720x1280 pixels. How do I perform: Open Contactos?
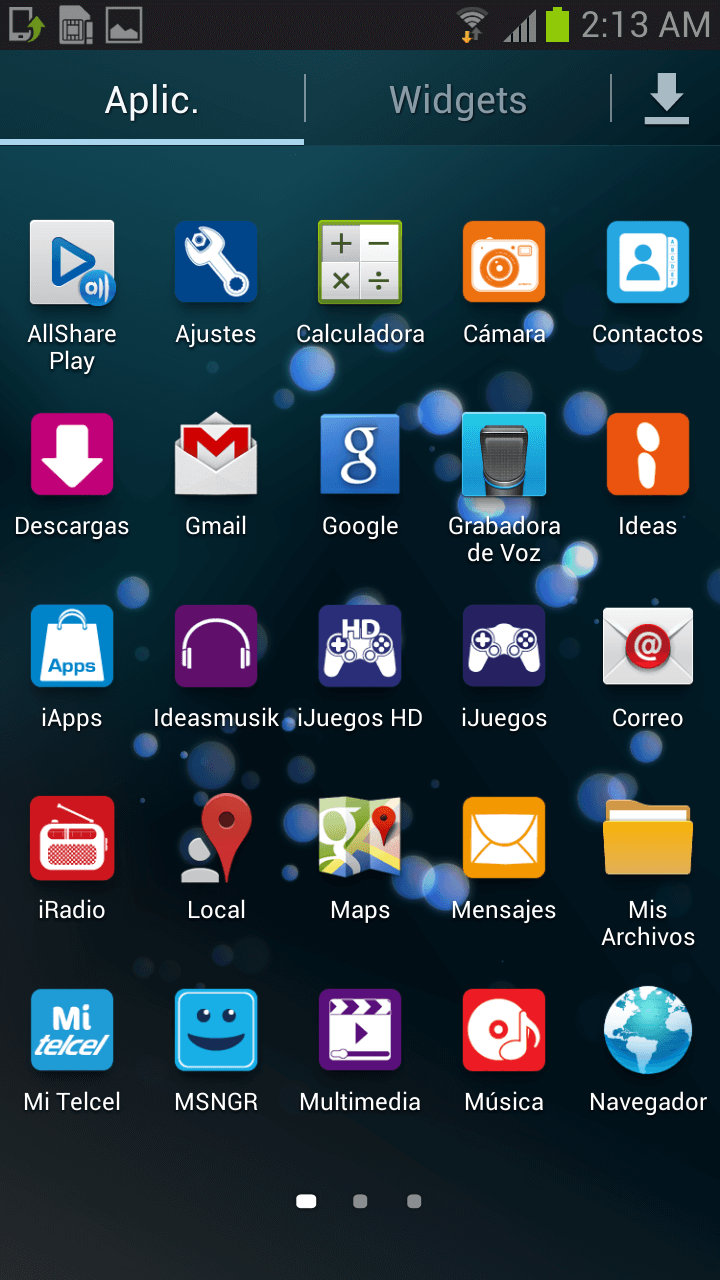pyautogui.click(x=648, y=263)
